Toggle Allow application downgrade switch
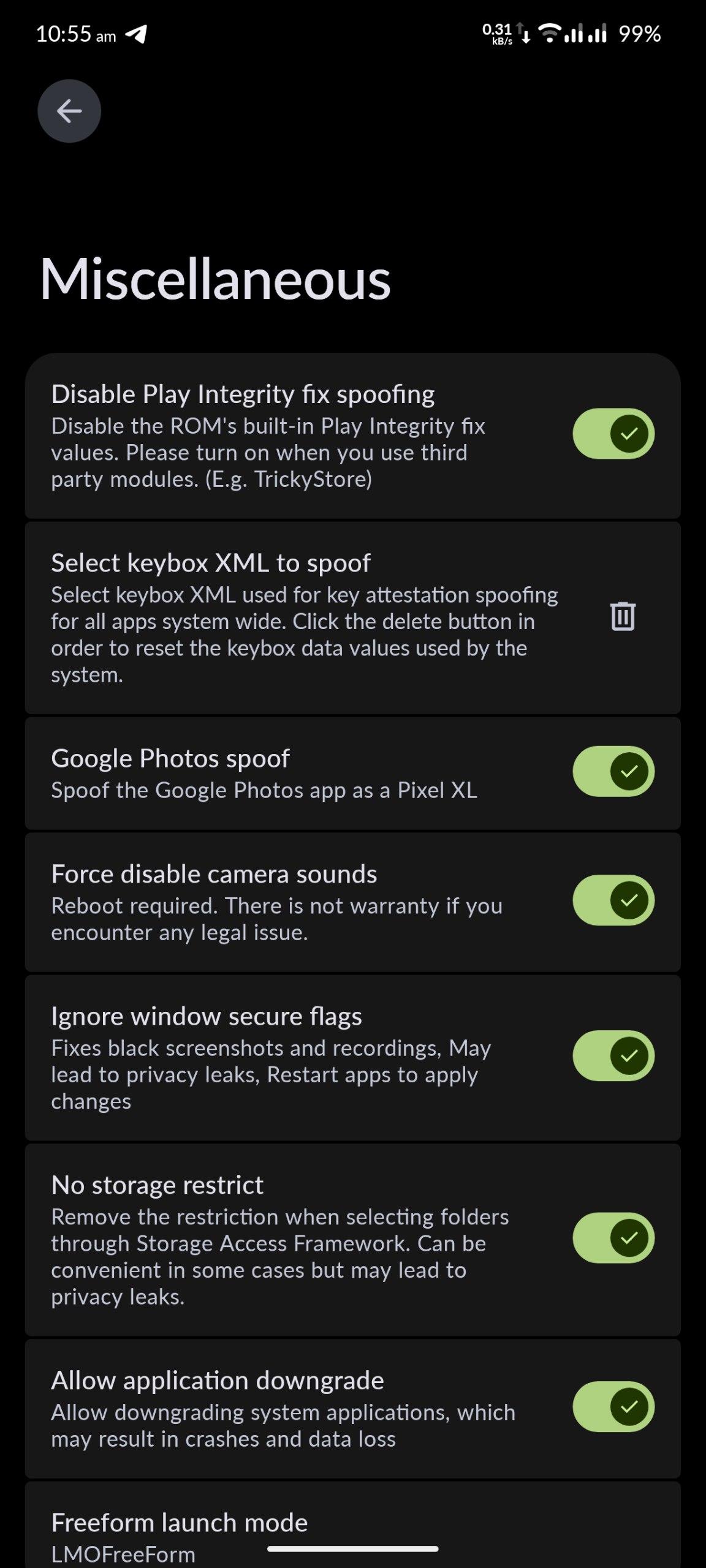 pos(613,1406)
